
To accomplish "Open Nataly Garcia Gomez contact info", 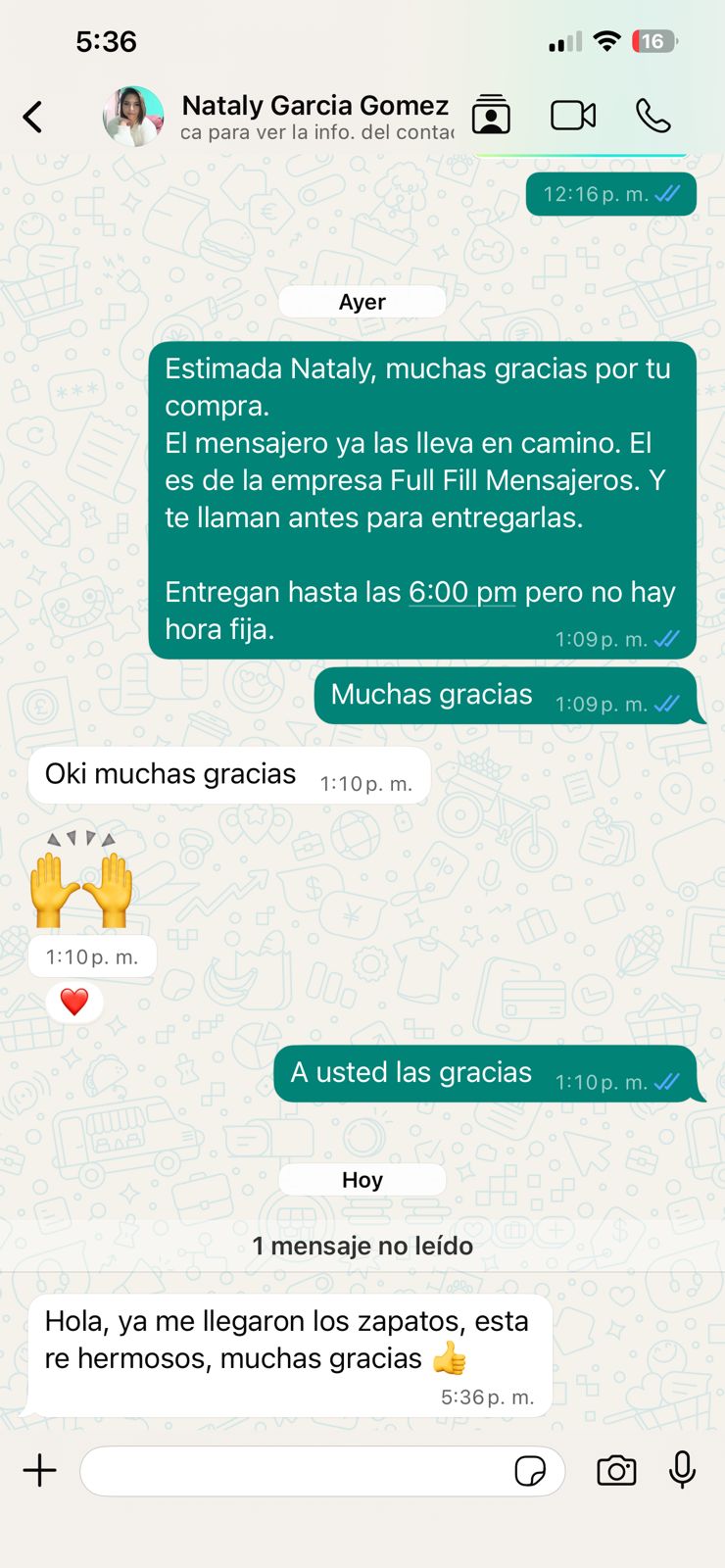I will [x=314, y=106].
